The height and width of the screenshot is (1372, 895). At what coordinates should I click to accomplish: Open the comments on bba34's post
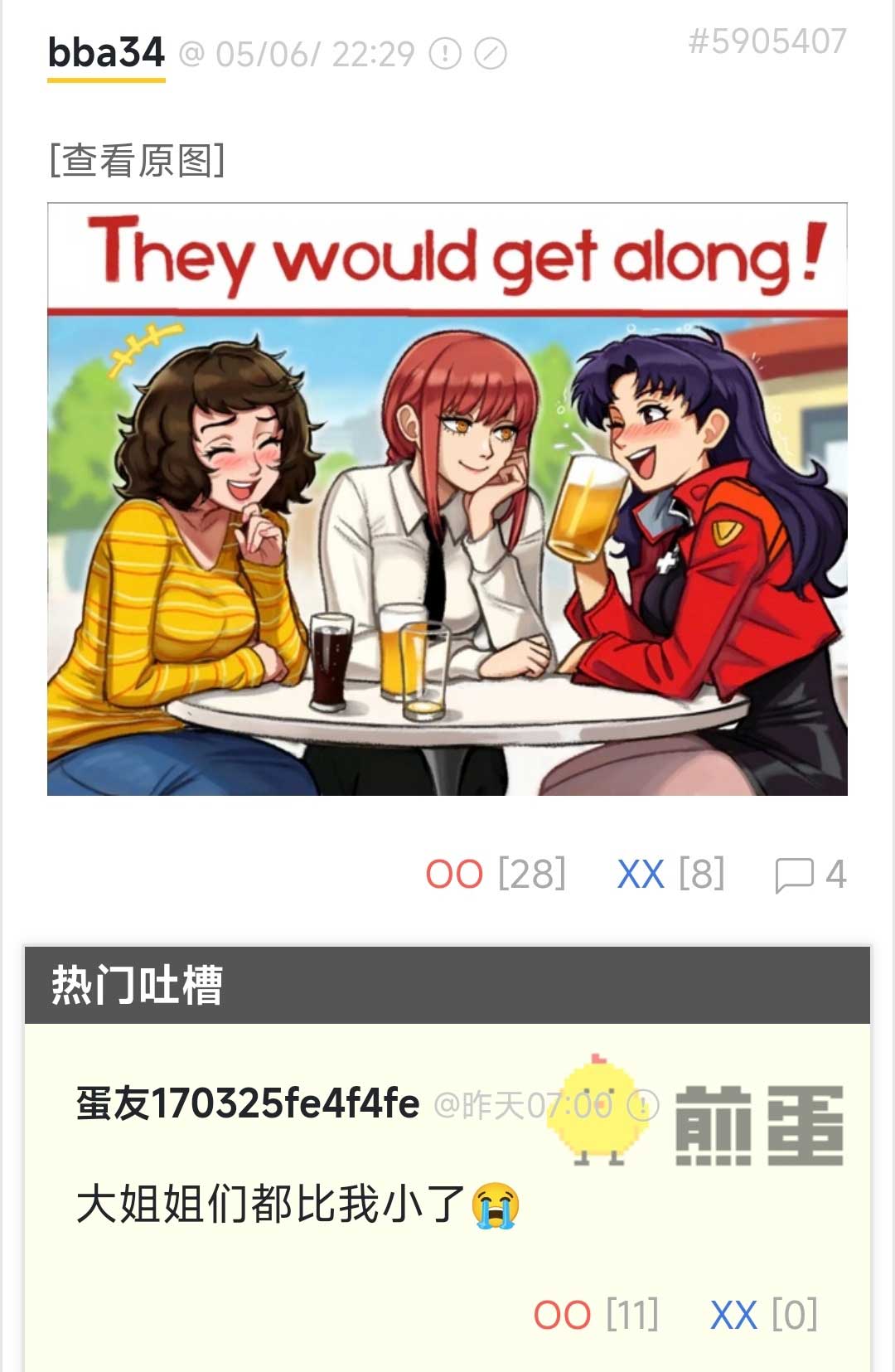(809, 875)
